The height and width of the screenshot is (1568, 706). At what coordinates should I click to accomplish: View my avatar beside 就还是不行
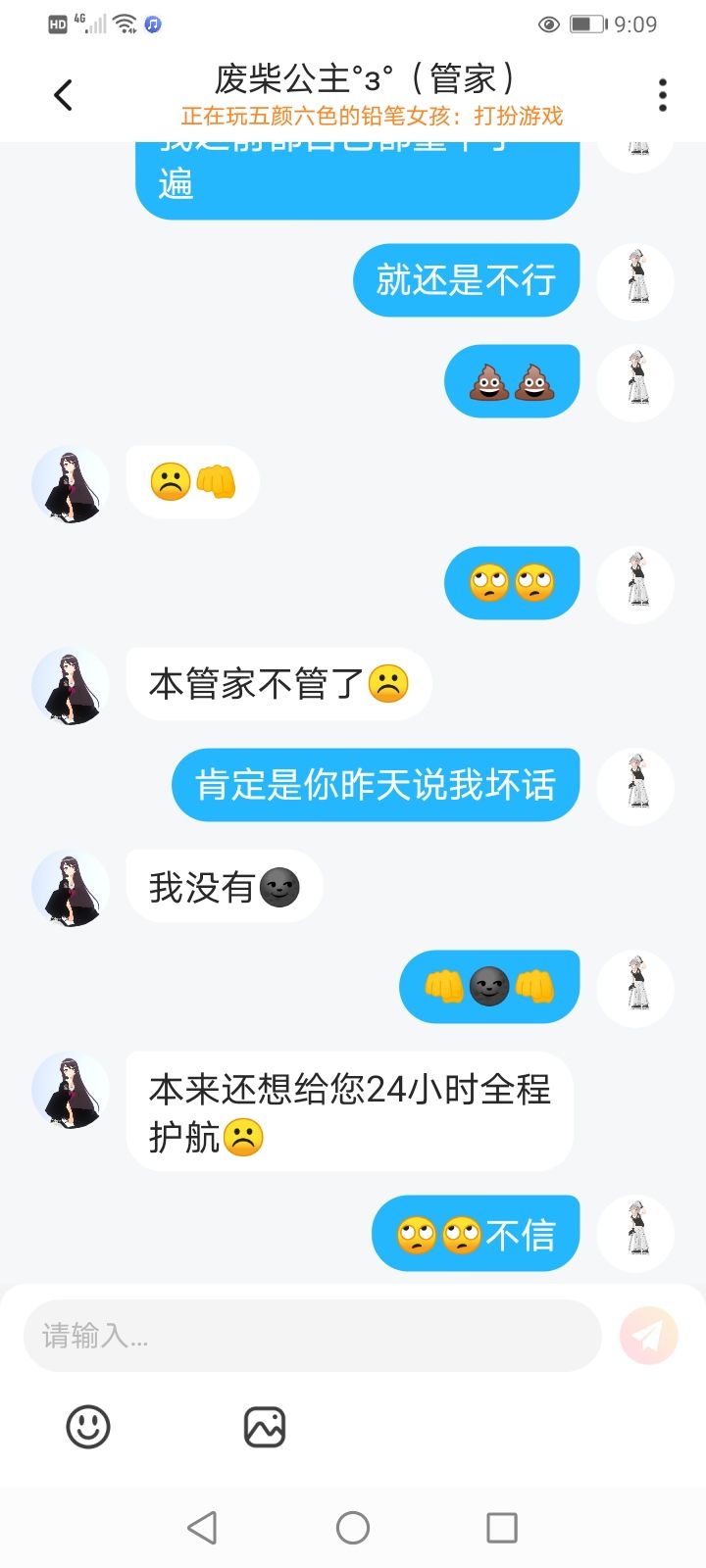(636, 281)
